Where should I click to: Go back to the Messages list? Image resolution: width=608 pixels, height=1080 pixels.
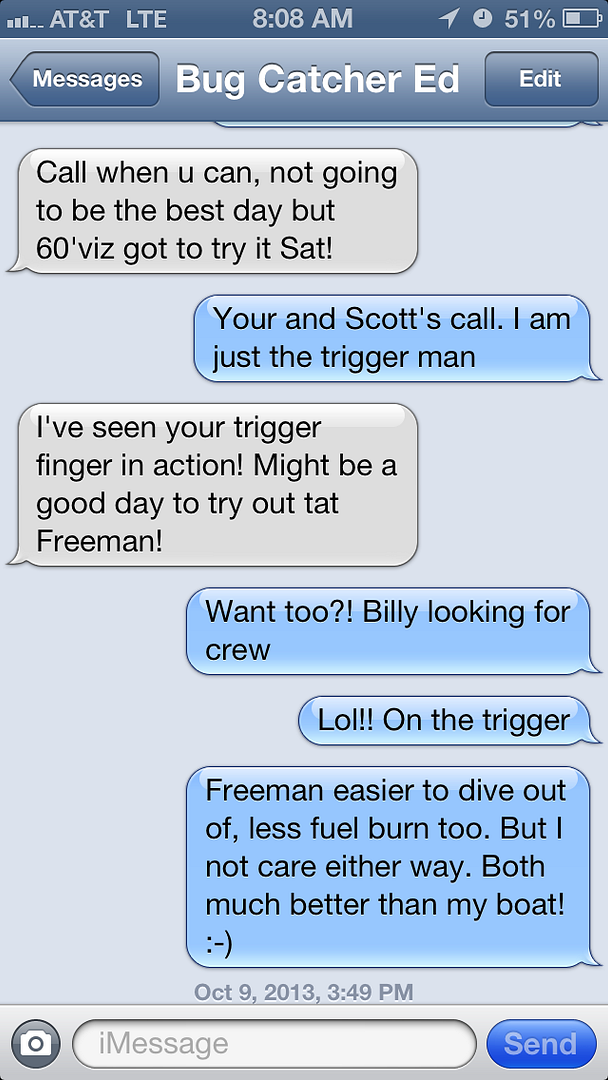[85, 79]
